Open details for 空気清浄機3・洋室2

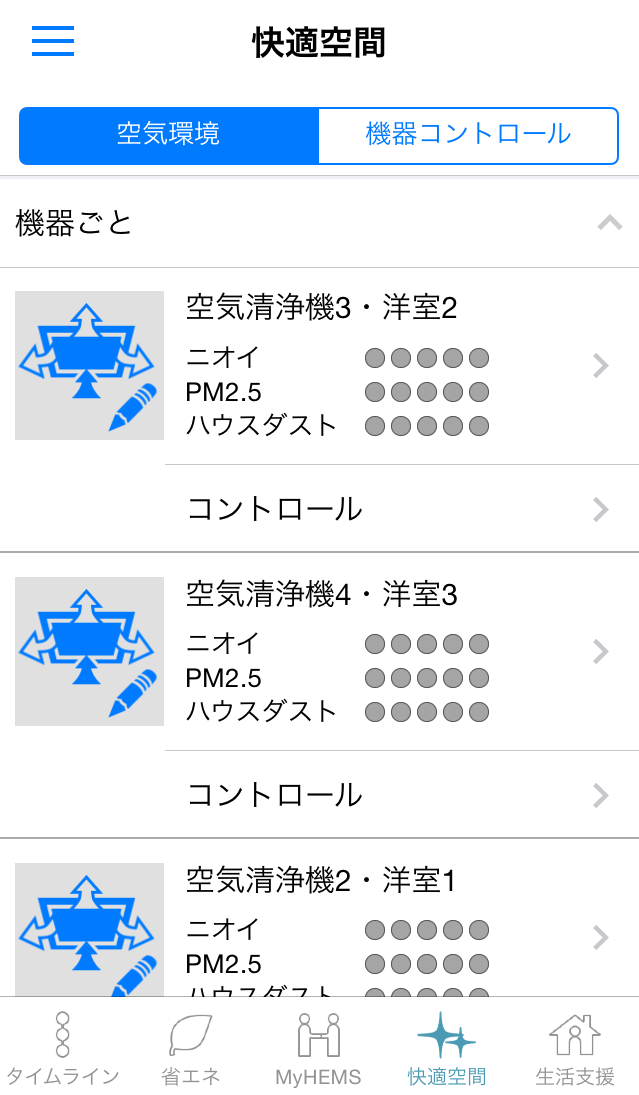click(400, 366)
